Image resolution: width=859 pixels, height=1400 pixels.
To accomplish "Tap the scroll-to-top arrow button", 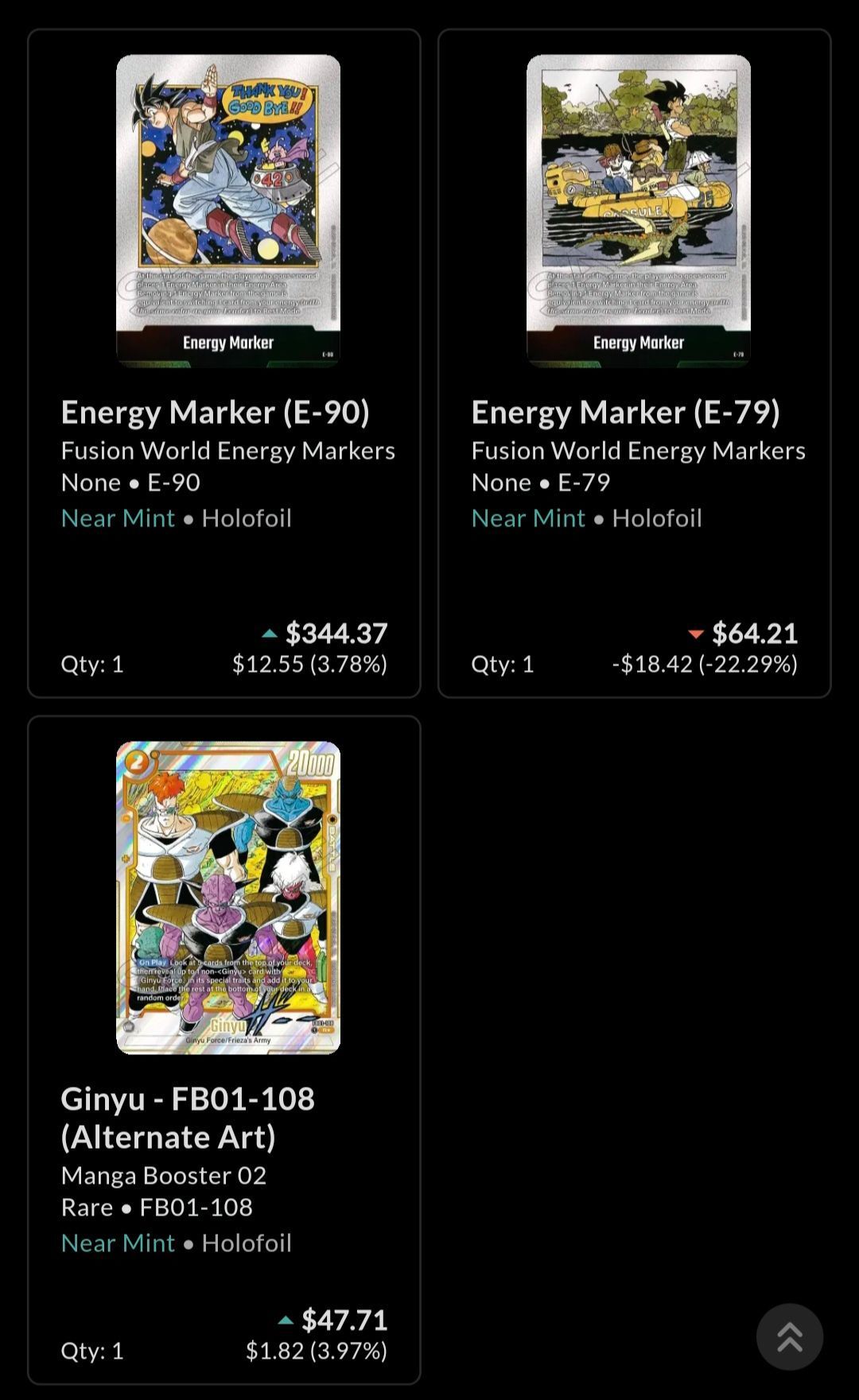I will [x=789, y=1336].
